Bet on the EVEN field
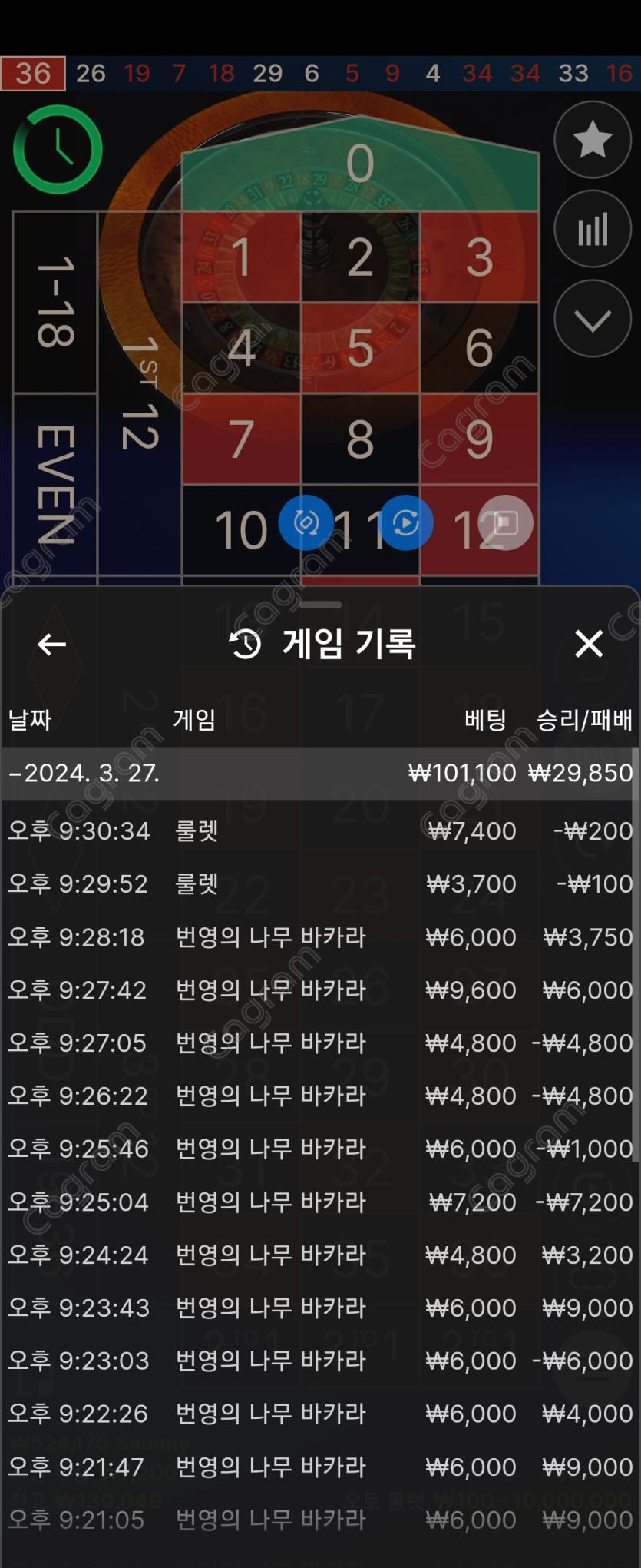 point(55,484)
